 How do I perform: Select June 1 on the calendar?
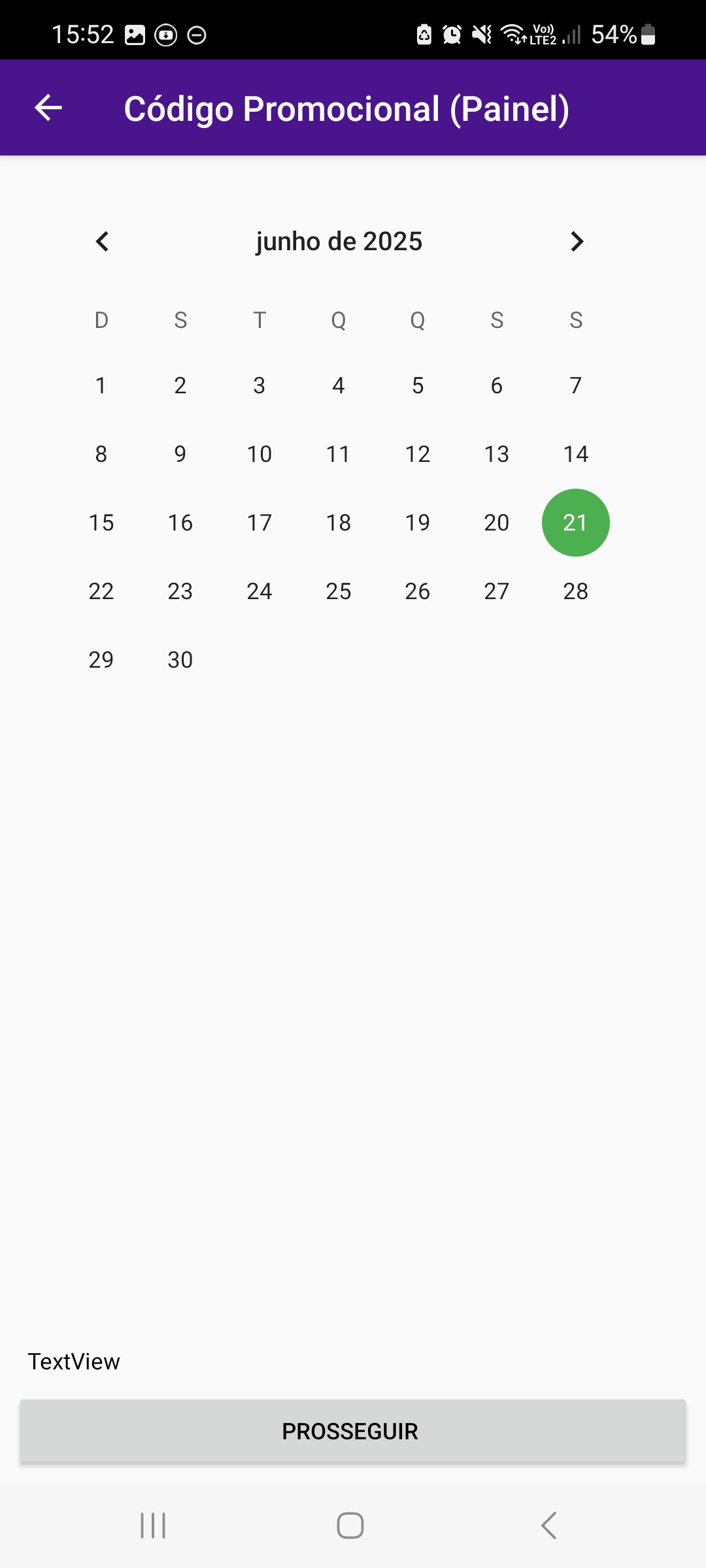click(101, 385)
